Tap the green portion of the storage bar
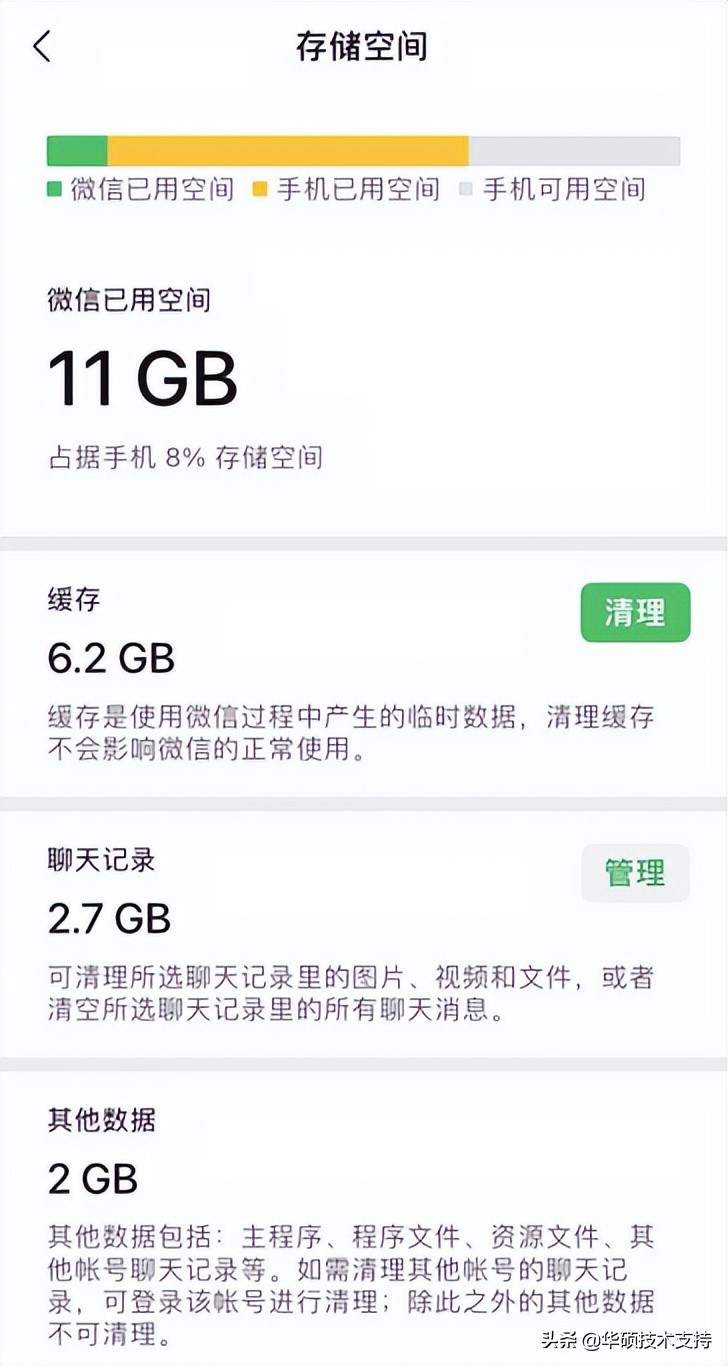This screenshot has width=728, height=1366. 75,150
